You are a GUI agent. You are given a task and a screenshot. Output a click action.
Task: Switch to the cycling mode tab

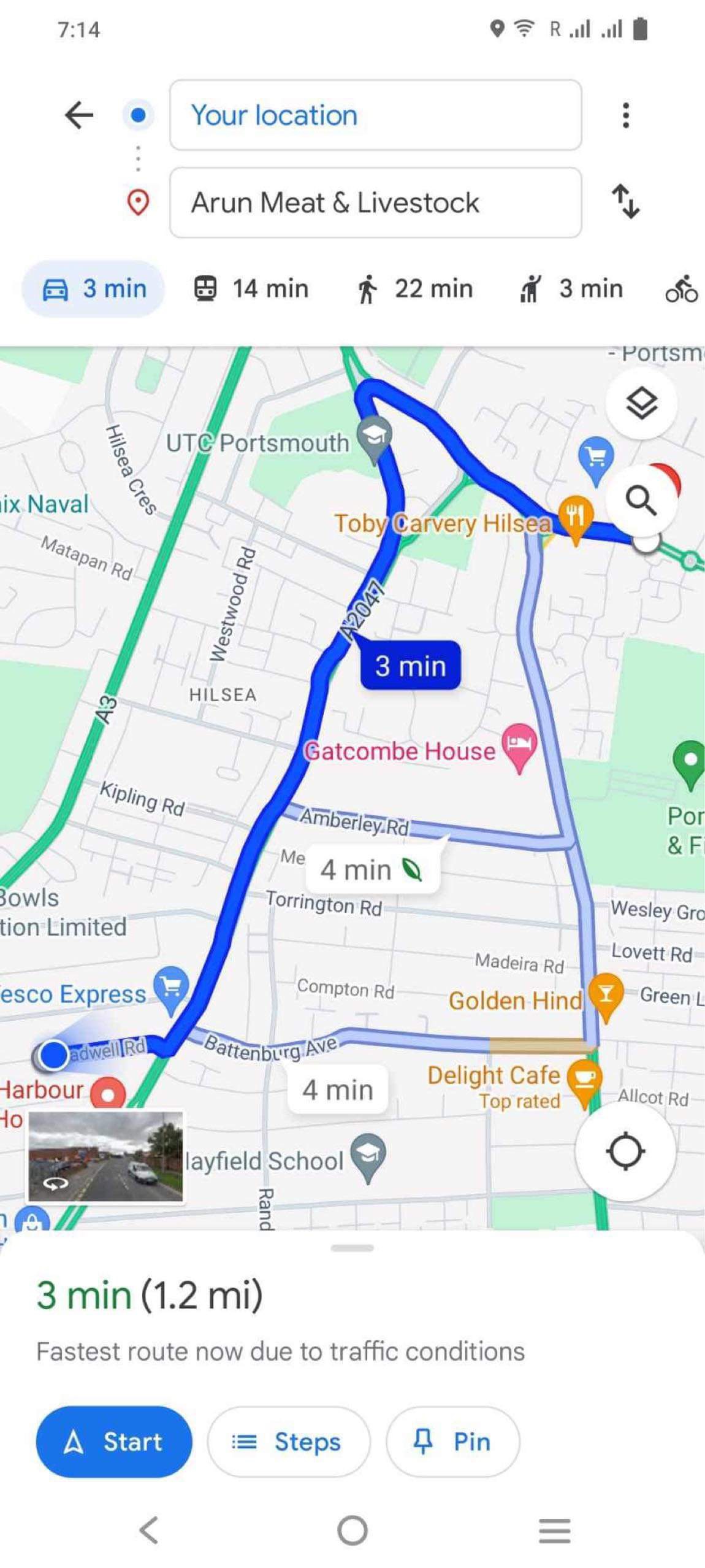click(x=681, y=288)
